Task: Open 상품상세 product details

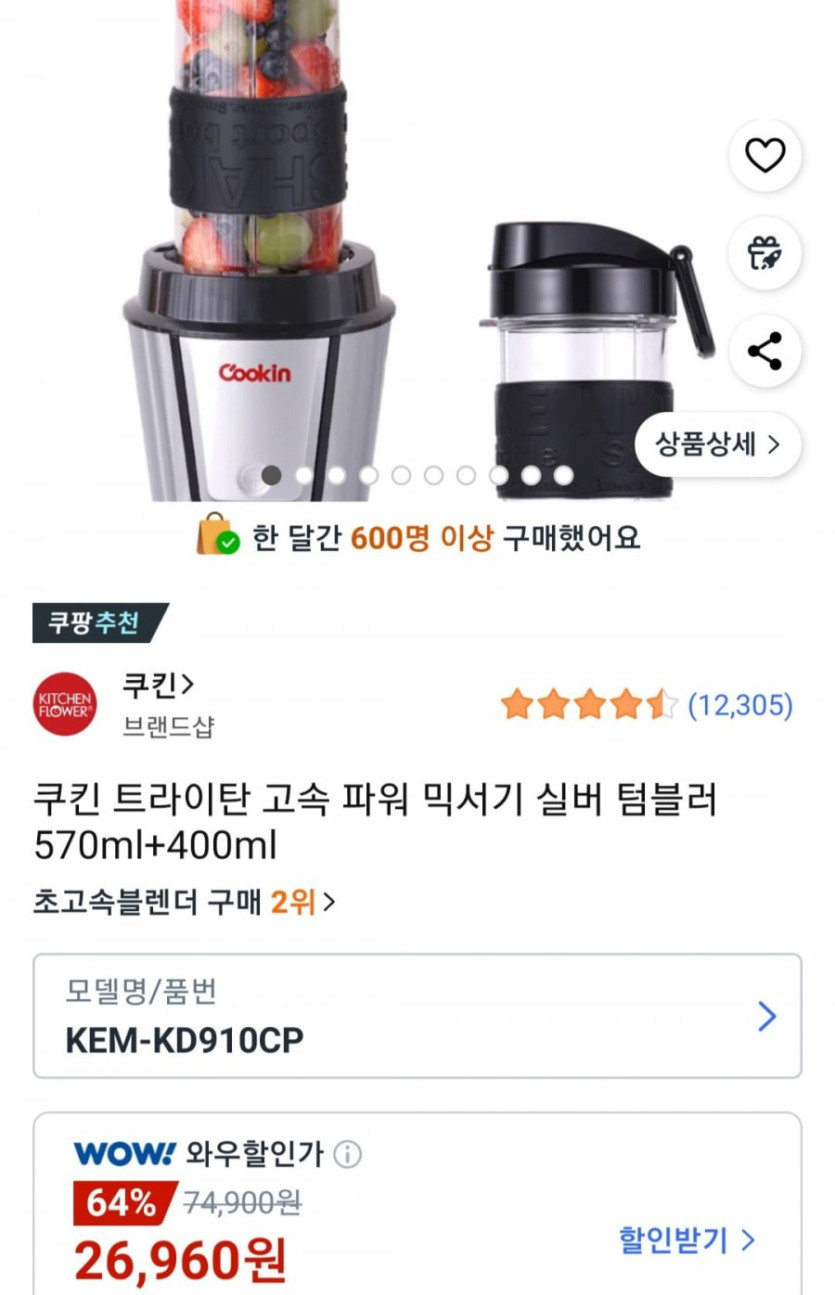Action: 717,445
